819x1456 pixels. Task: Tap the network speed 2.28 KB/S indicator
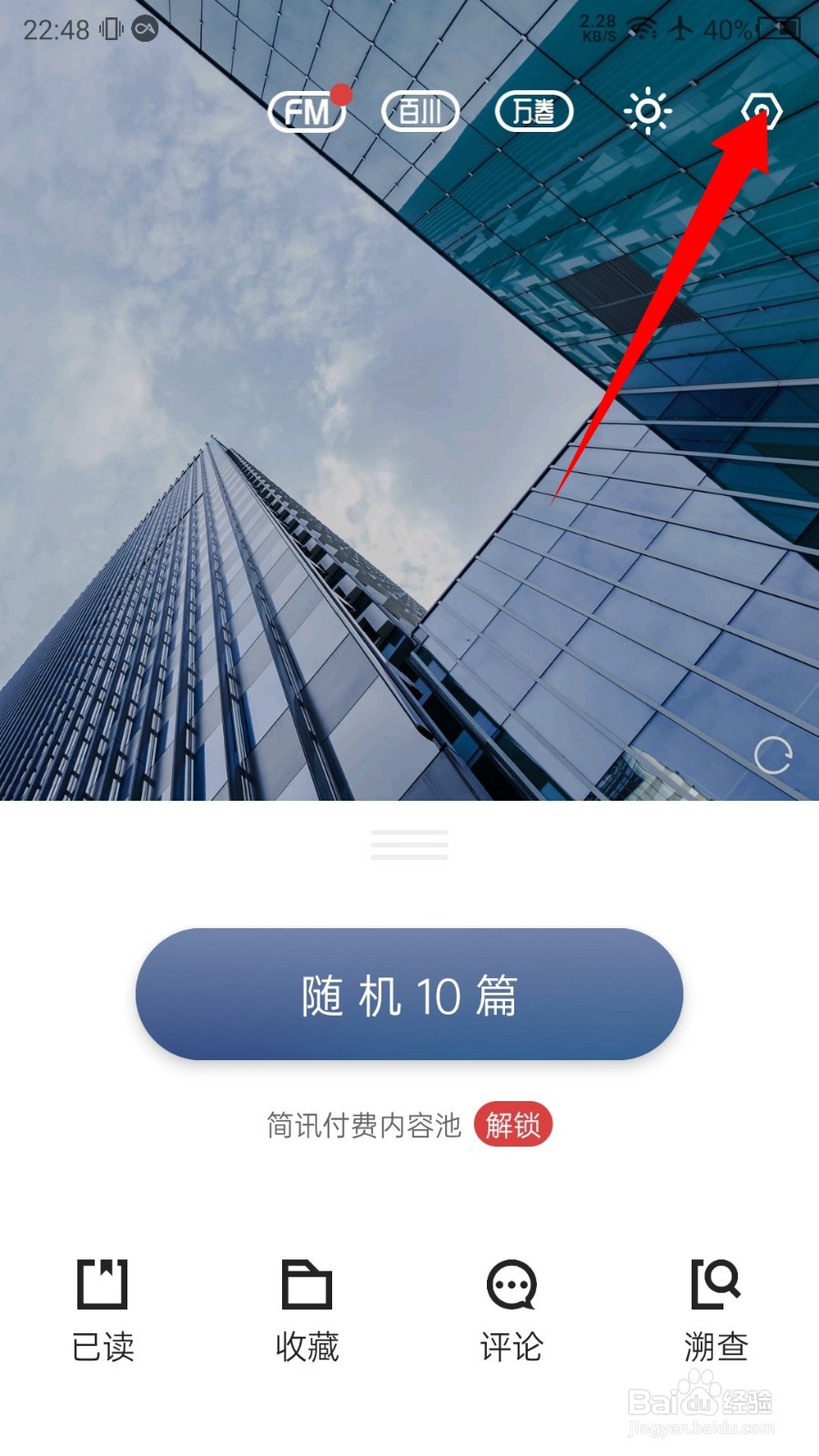pos(596,25)
